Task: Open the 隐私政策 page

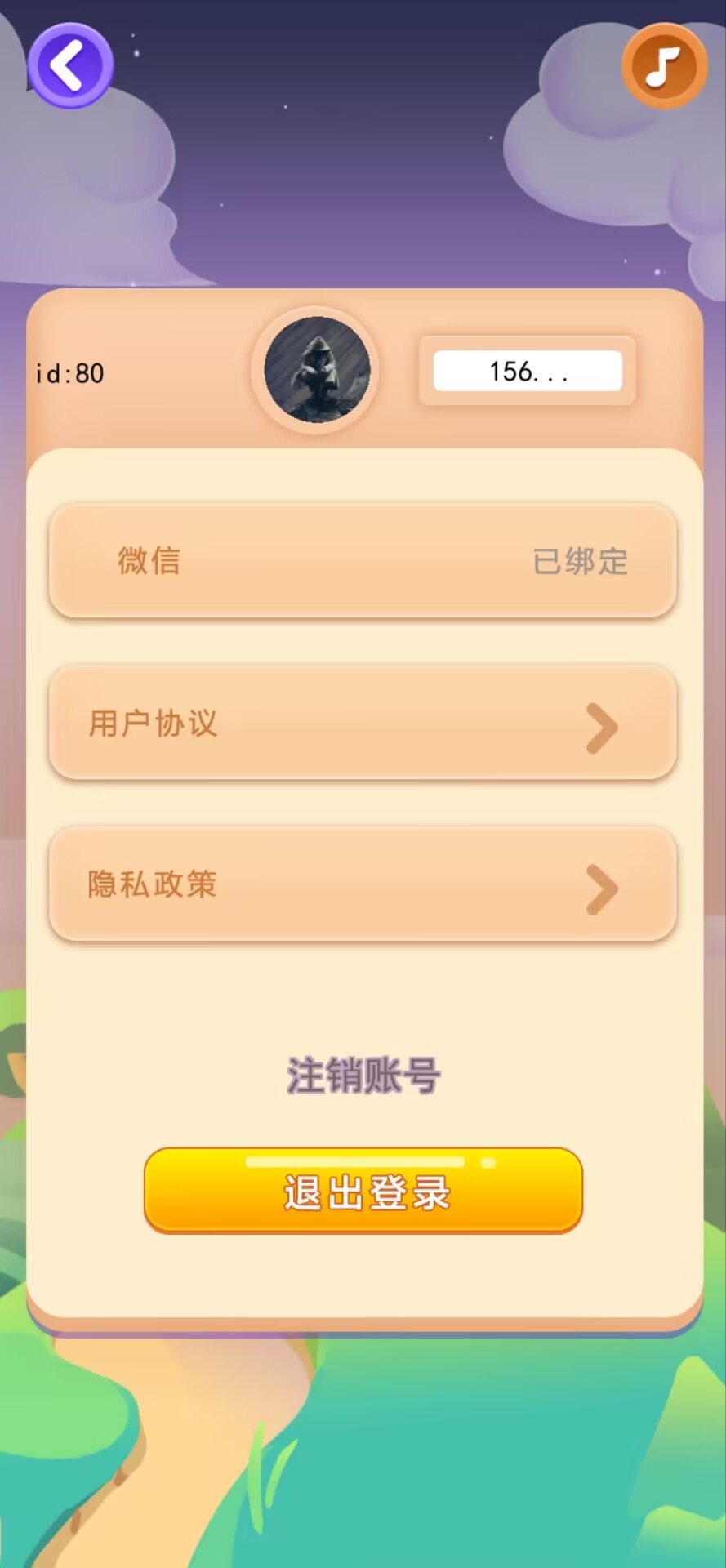Action: (x=363, y=885)
